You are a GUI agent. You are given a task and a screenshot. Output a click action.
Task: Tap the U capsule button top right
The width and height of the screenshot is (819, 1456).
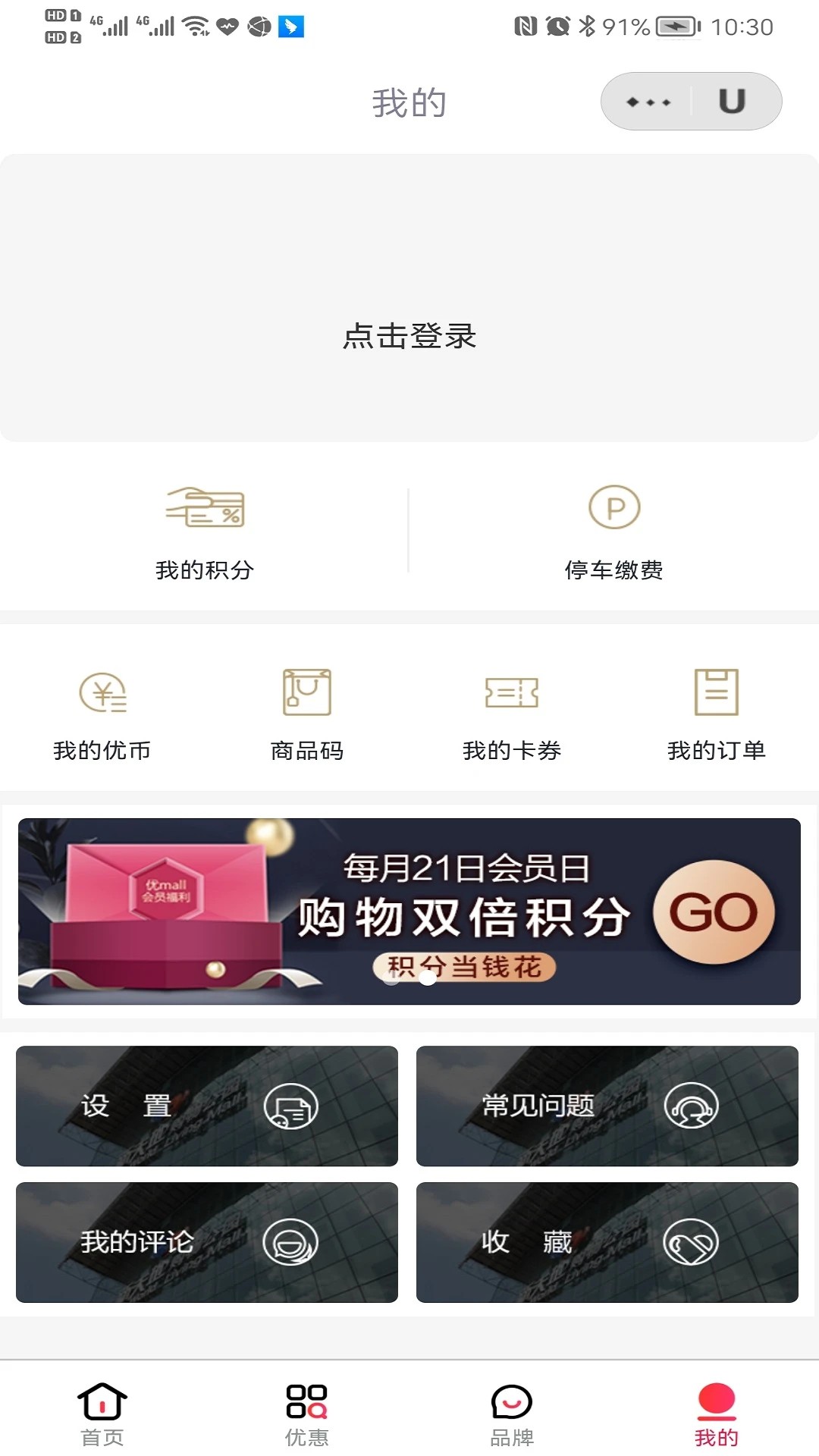[730, 100]
